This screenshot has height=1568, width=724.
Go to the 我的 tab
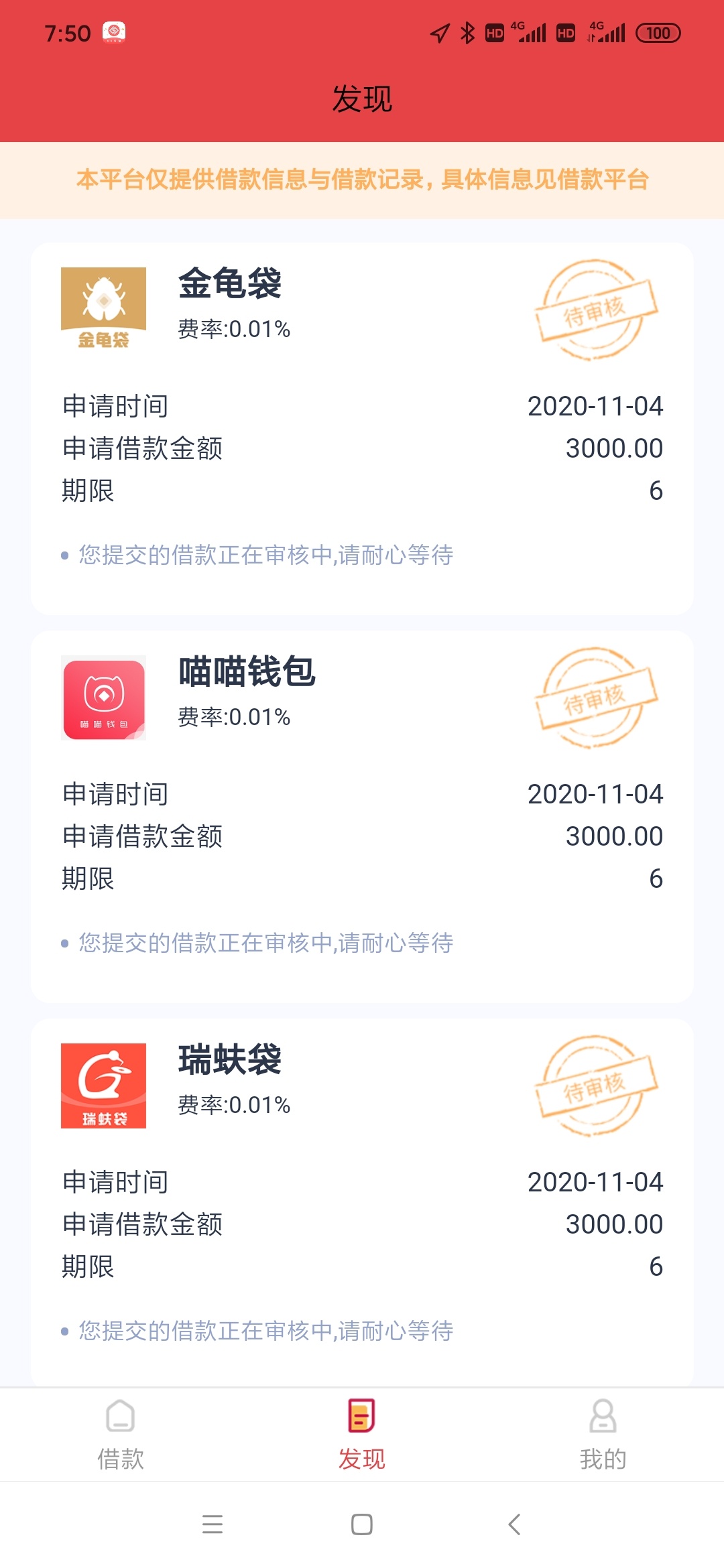pyautogui.click(x=603, y=1435)
